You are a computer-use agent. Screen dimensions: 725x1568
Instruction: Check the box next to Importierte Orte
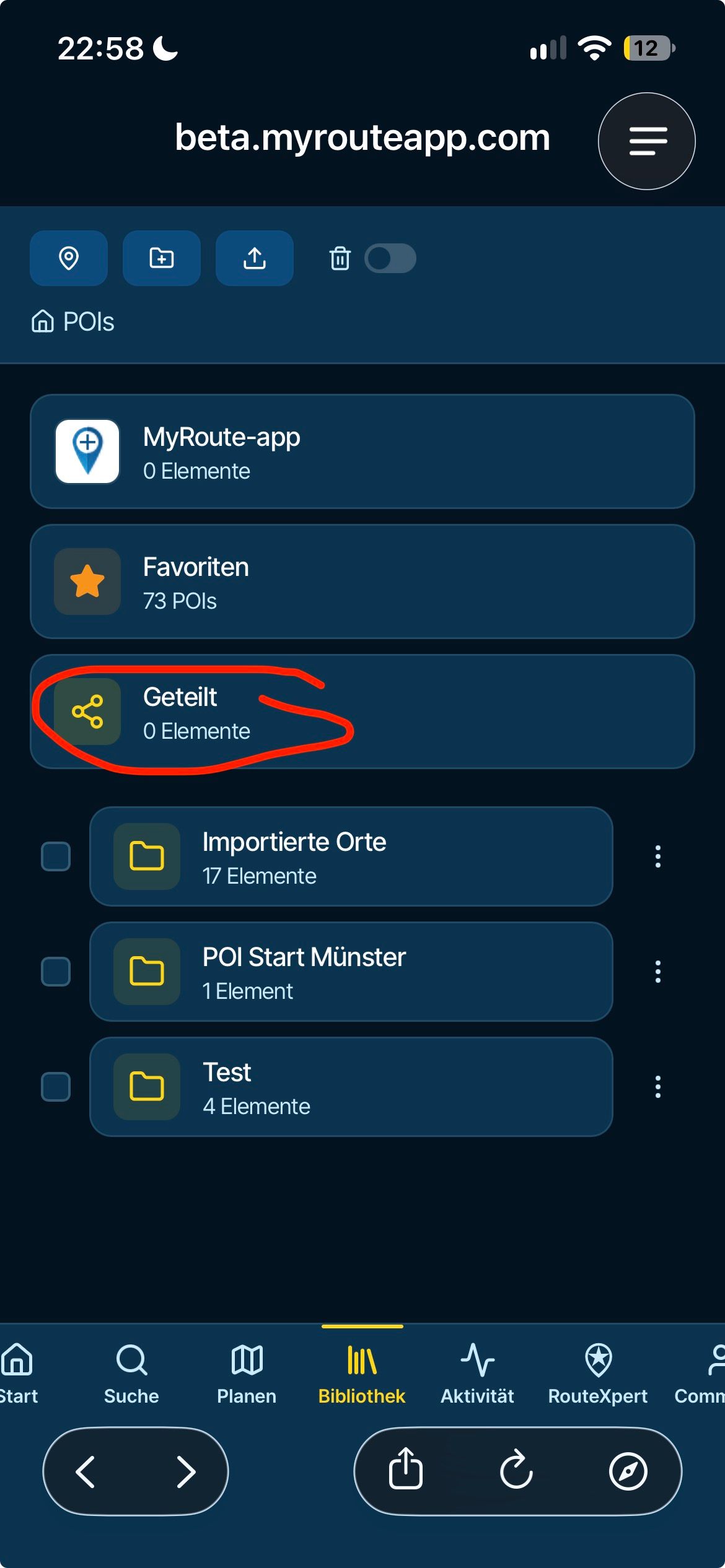[56, 856]
